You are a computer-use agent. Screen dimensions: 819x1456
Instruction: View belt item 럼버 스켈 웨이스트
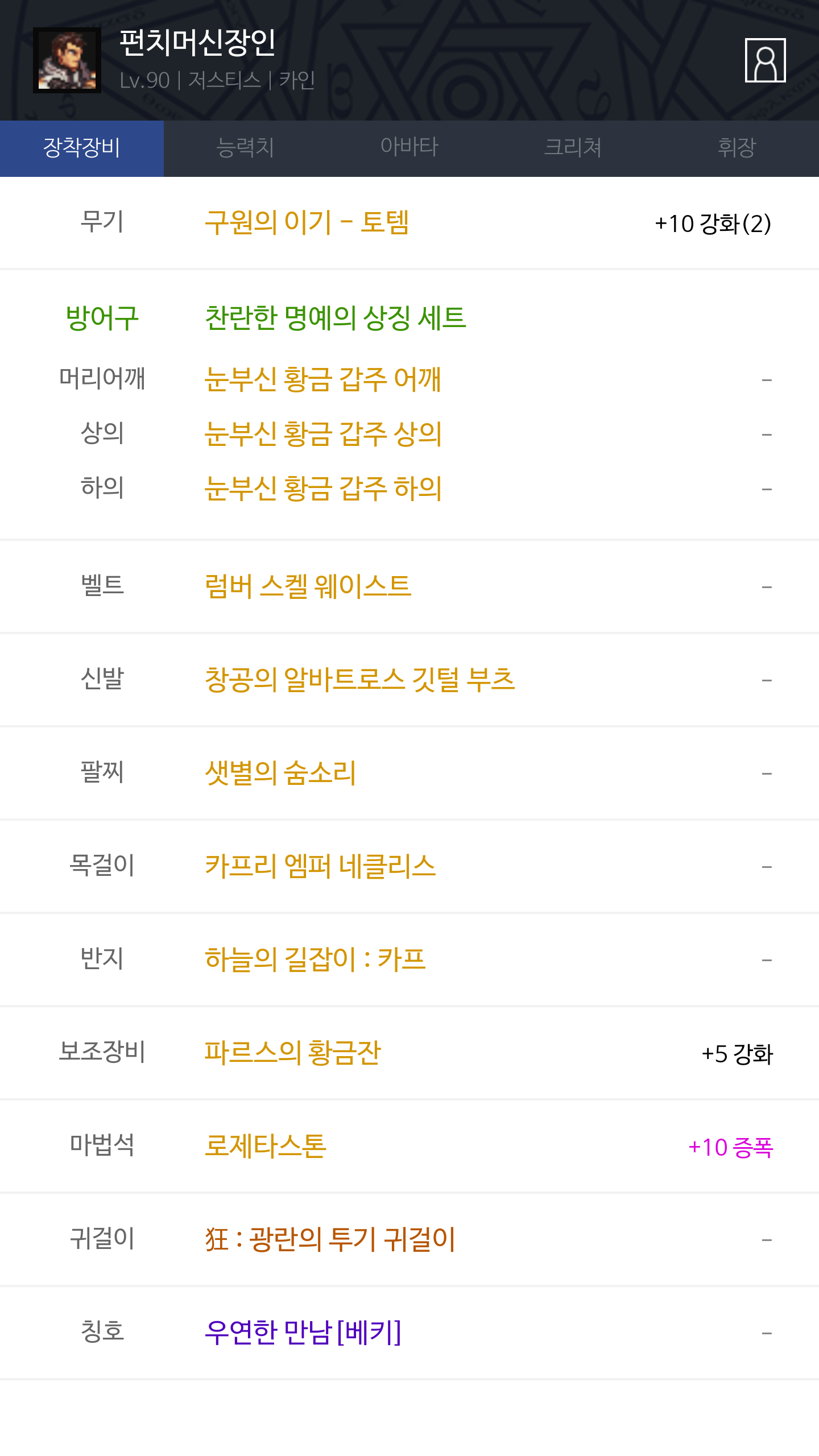[308, 586]
